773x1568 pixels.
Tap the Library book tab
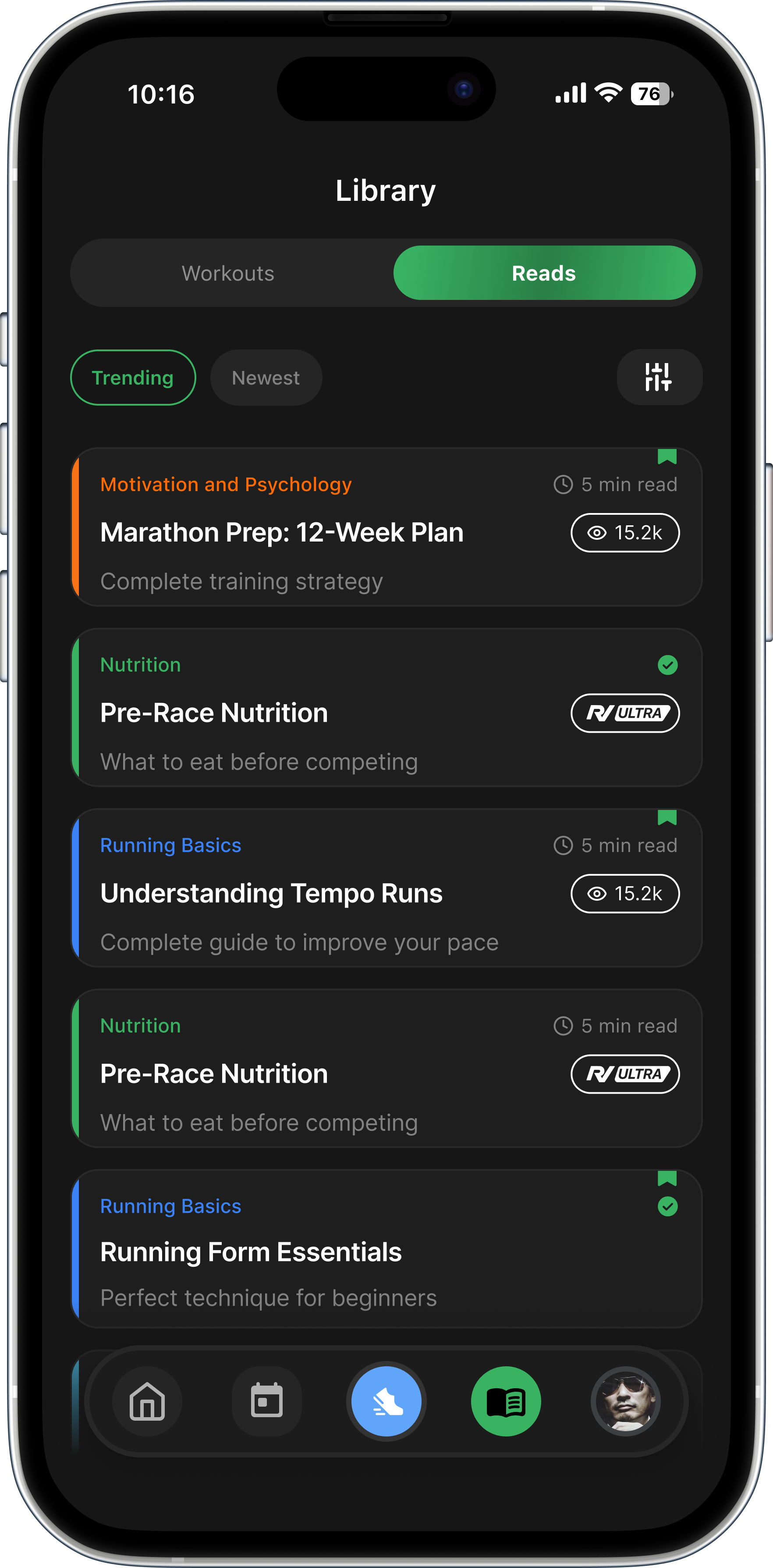(x=505, y=1401)
